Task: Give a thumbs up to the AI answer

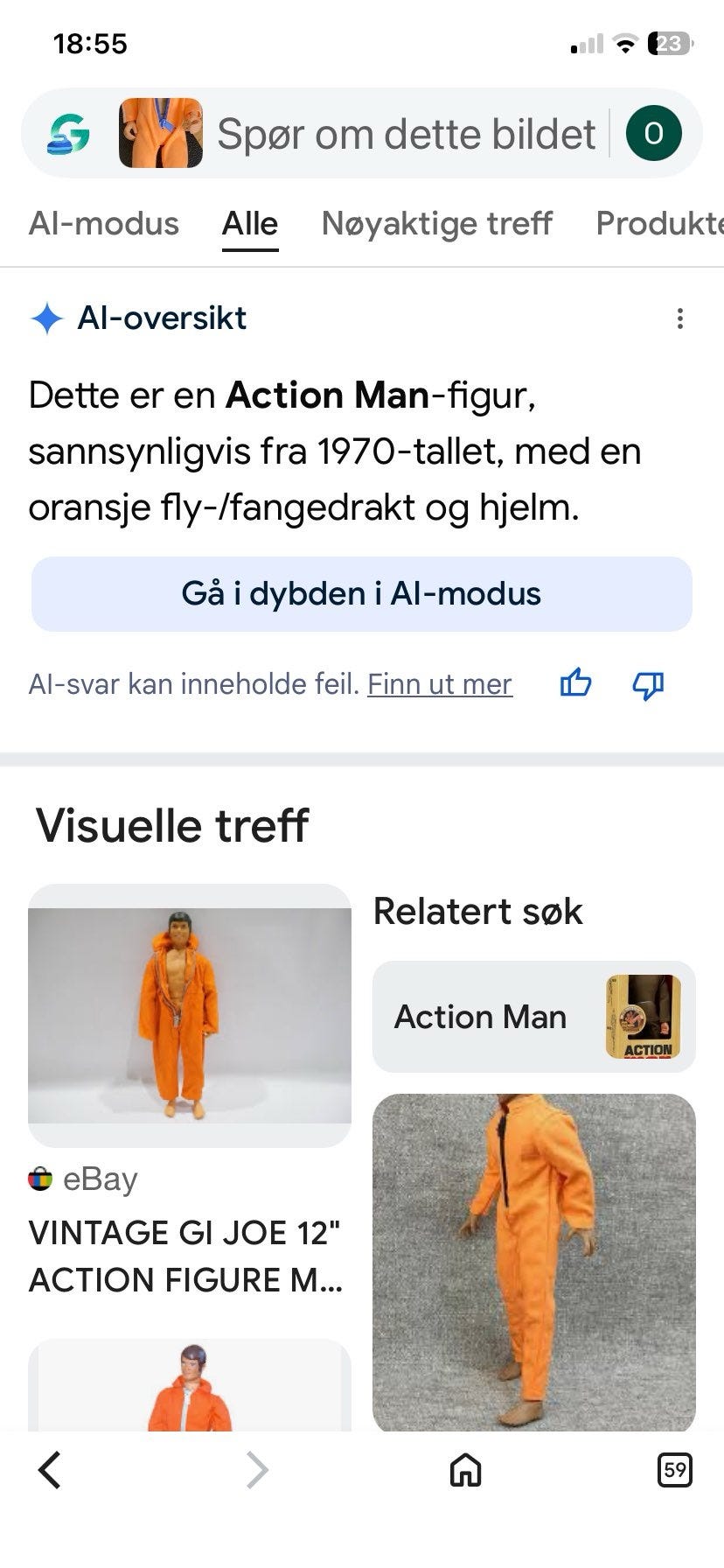Action: coord(577,684)
